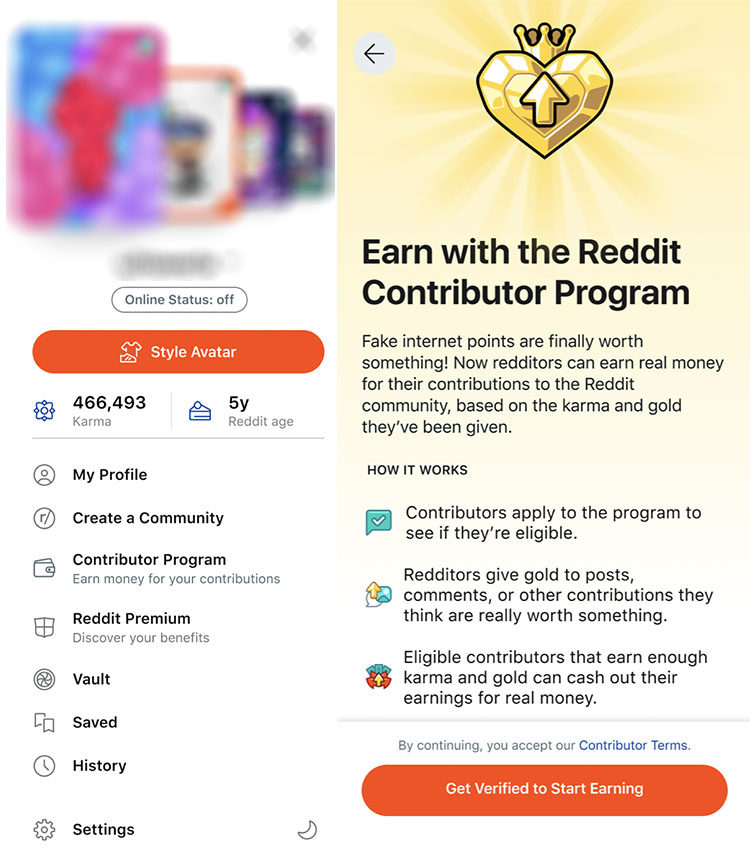The width and height of the screenshot is (750, 854).
Task: Open Settings with the gear icon
Action: [43, 829]
